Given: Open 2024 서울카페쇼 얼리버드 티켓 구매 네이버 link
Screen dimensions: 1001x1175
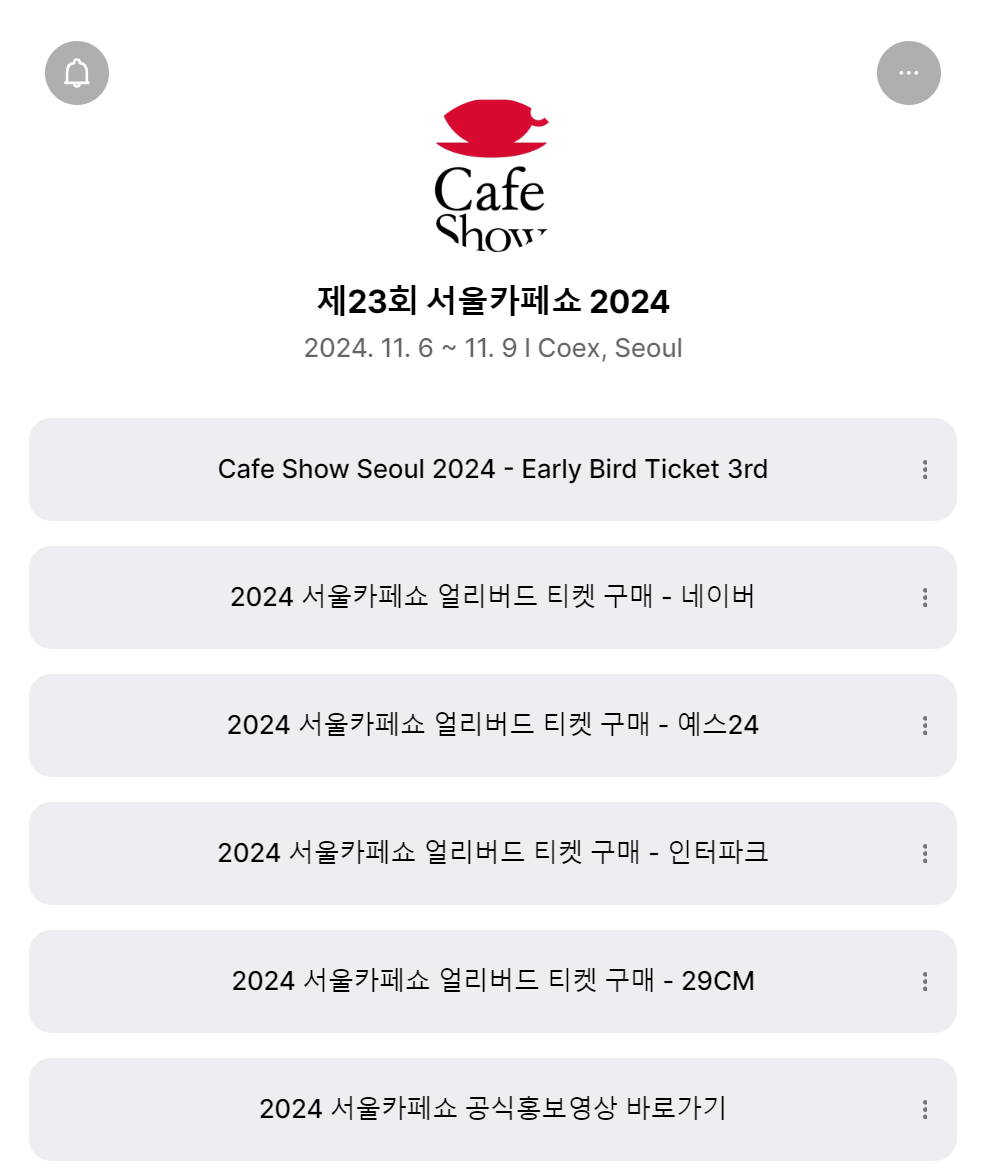Looking at the screenshot, I should click(492, 597).
